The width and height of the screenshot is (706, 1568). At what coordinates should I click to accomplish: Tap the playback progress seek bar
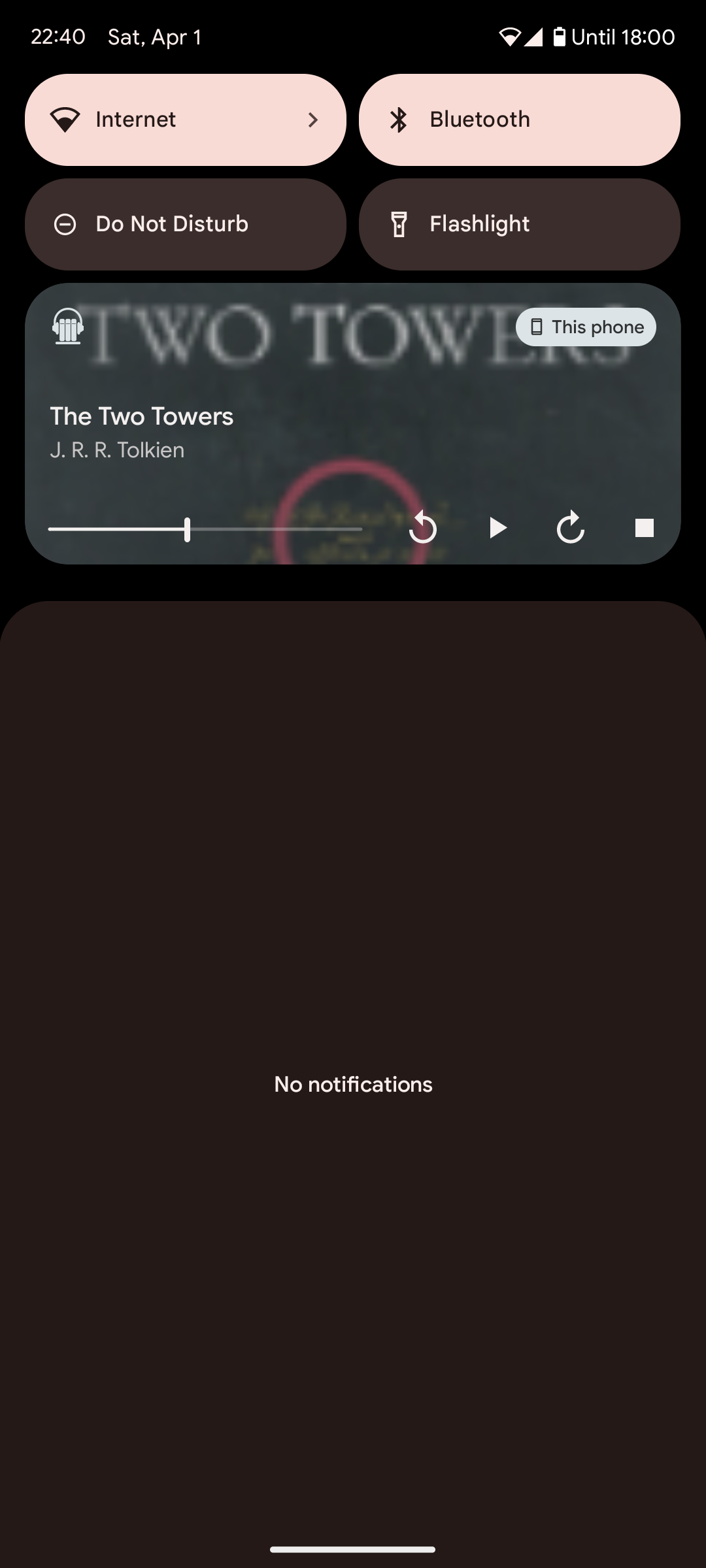click(205, 529)
